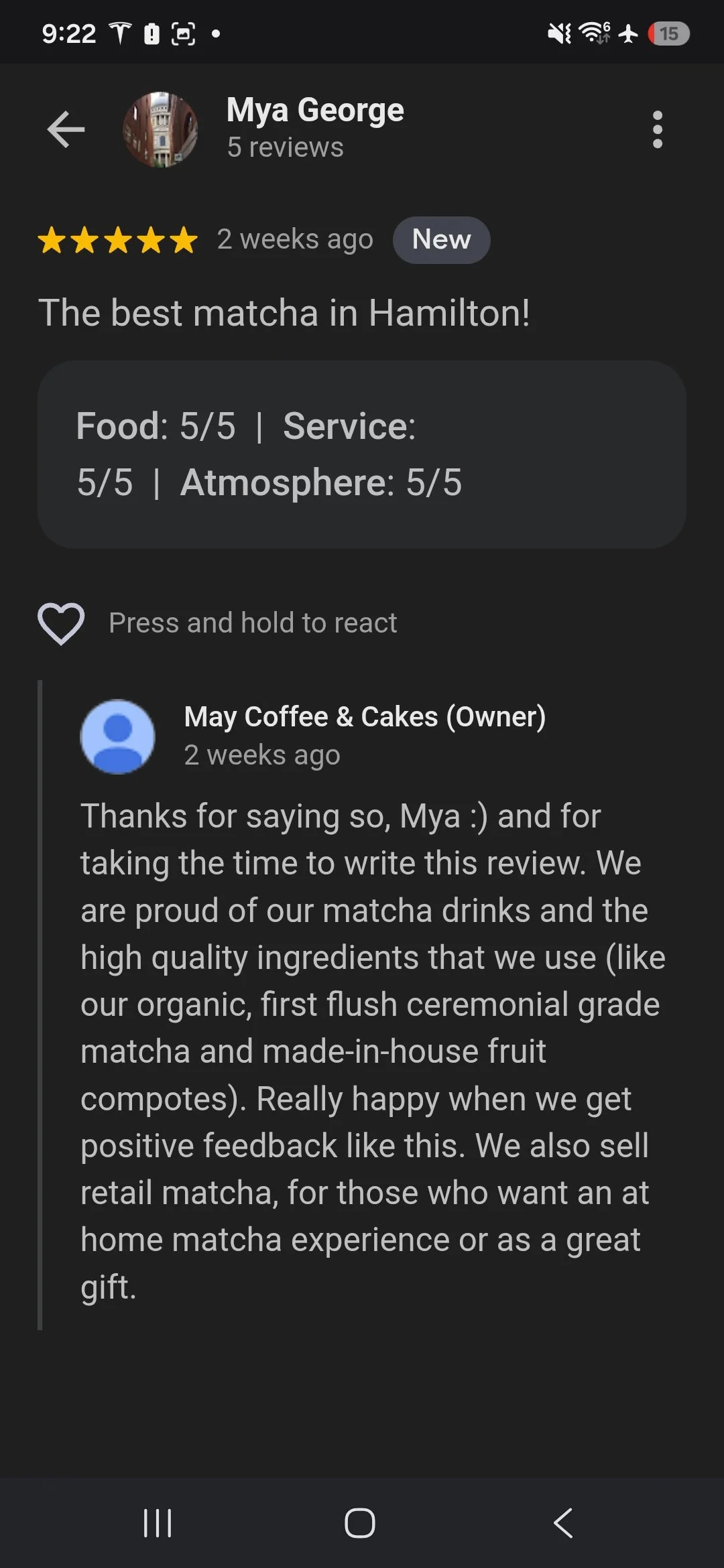Image resolution: width=724 pixels, height=1568 pixels.
Task: Tap the system back button
Action: pyautogui.click(x=563, y=1522)
